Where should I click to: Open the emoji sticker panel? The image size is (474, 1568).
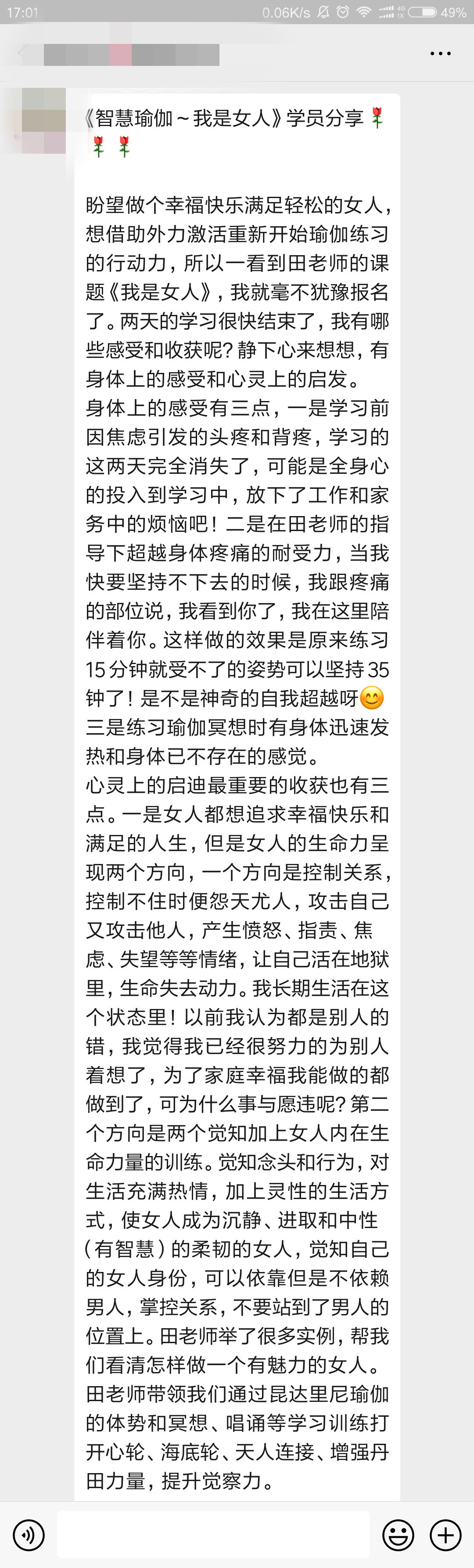(x=398, y=1535)
